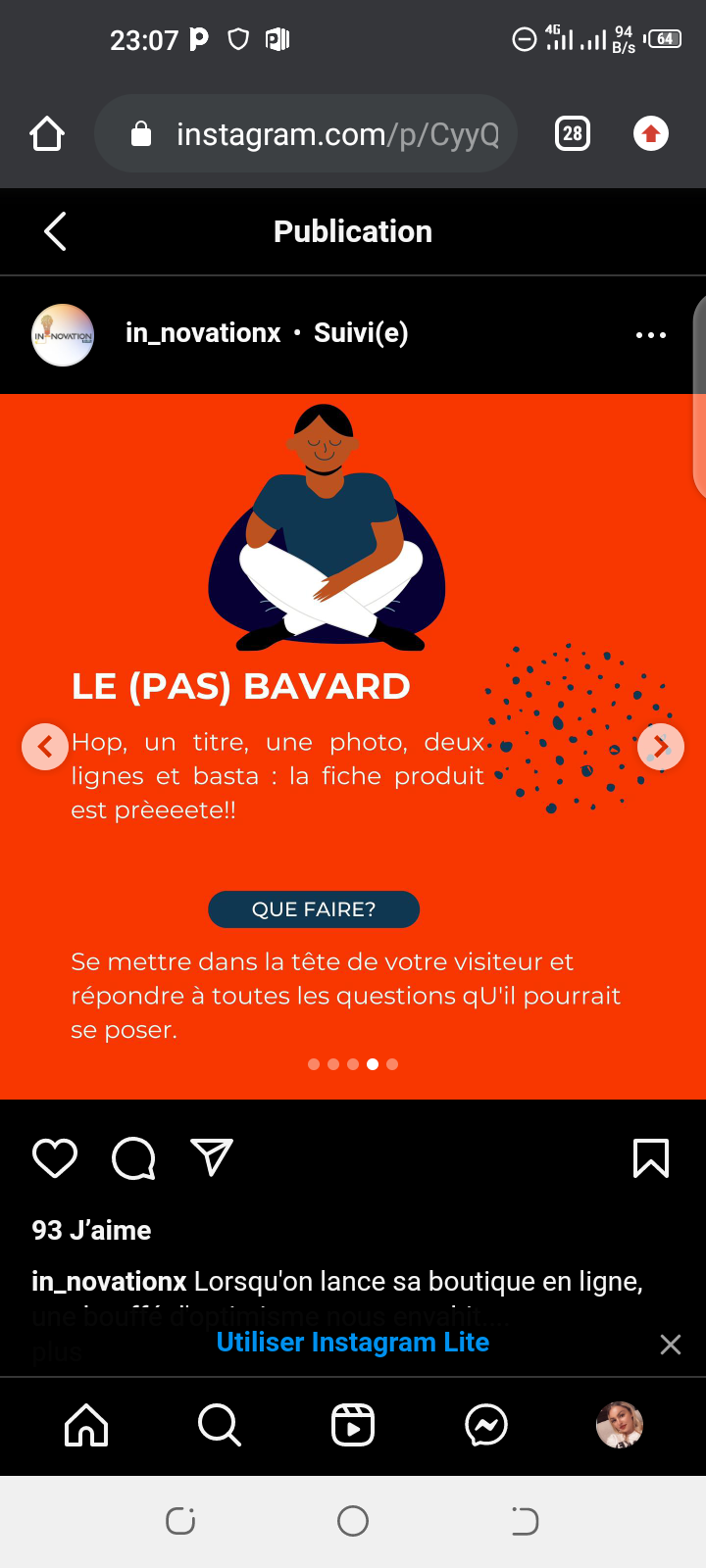The image size is (706, 1568).
Task: Return to the previous carousel slide
Action: (45, 747)
